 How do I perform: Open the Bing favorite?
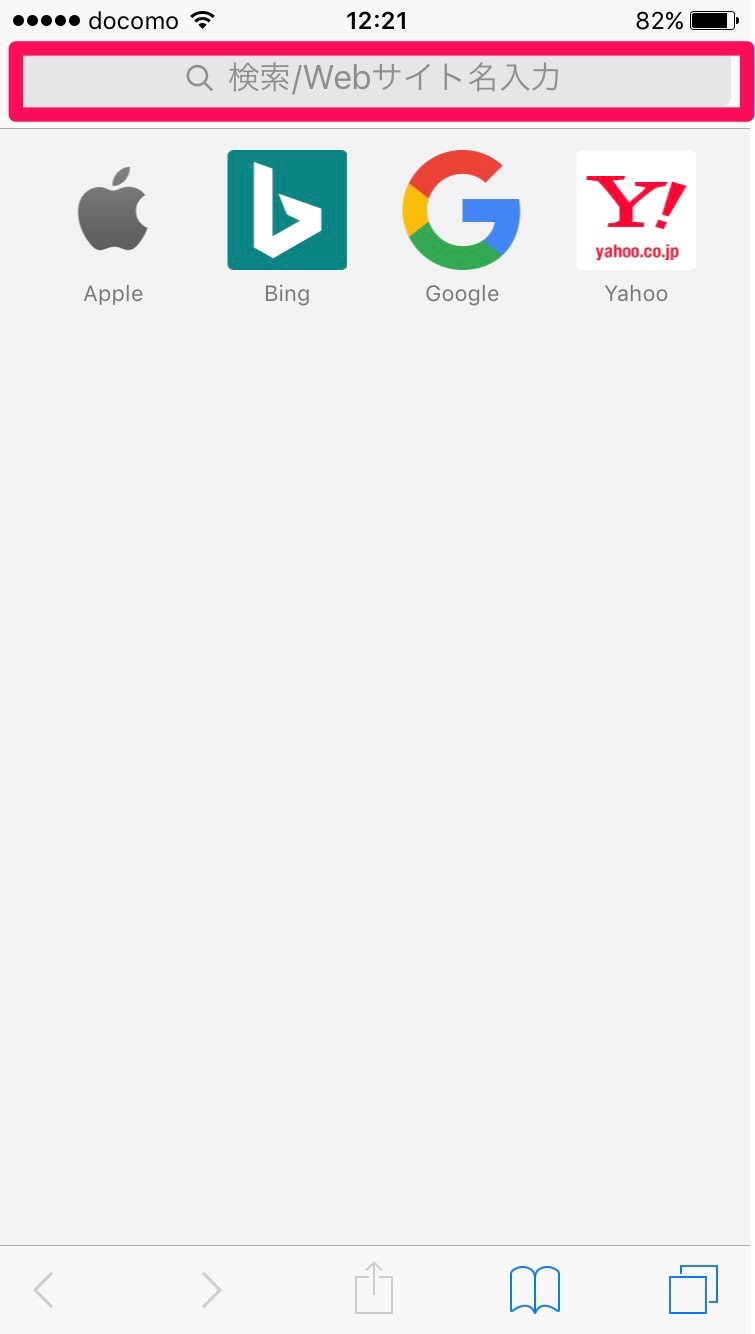[287, 211]
